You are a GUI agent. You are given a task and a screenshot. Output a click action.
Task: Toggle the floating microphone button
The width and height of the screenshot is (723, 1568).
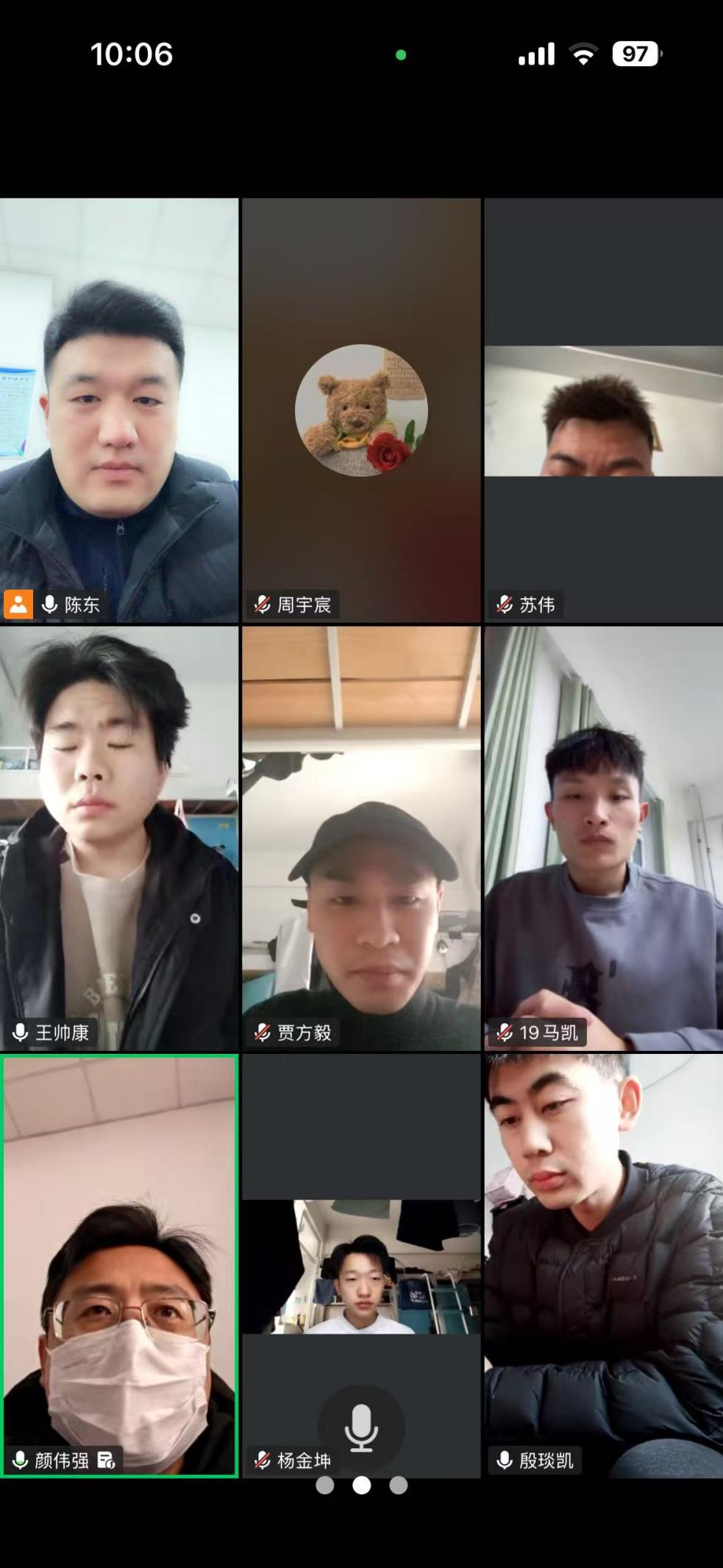click(361, 1428)
